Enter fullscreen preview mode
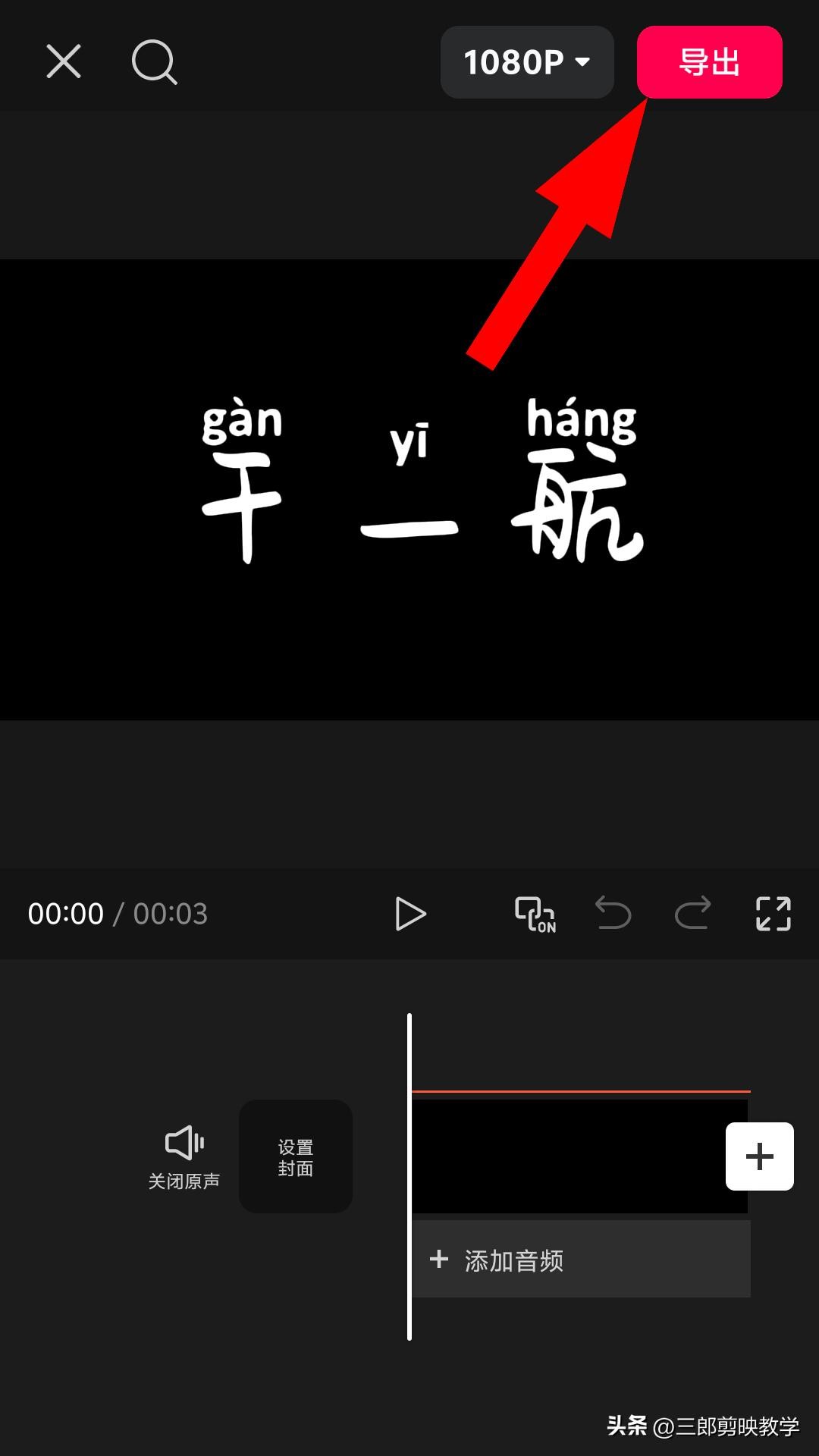The width and height of the screenshot is (819, 1456). (773, 913)
